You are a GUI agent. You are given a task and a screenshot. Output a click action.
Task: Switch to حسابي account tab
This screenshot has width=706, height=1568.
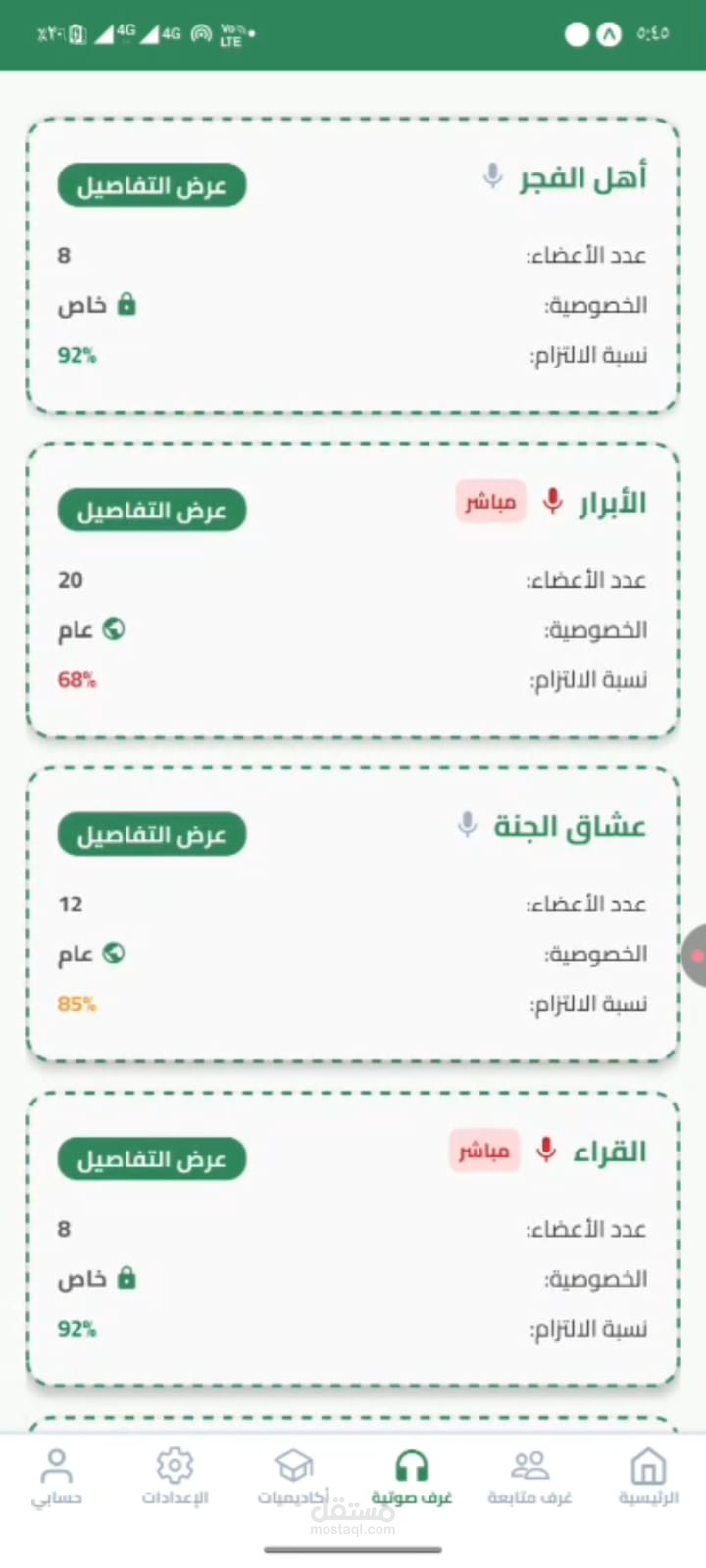click(57, 1478)
